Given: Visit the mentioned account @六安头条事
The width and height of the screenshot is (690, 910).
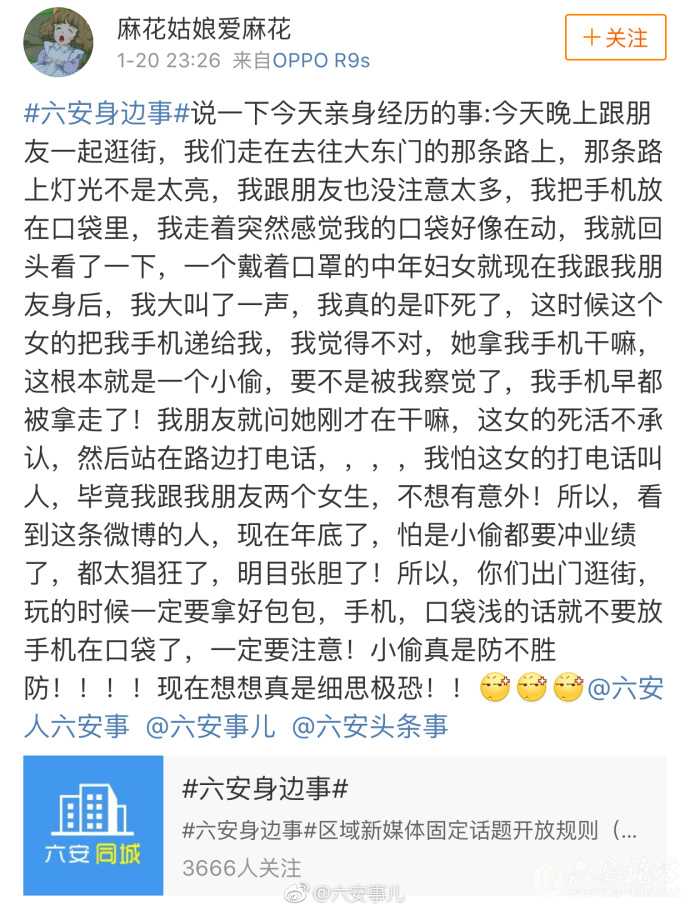Looking at the screenshot, I should pyautogui.click(x=369, y=726).
